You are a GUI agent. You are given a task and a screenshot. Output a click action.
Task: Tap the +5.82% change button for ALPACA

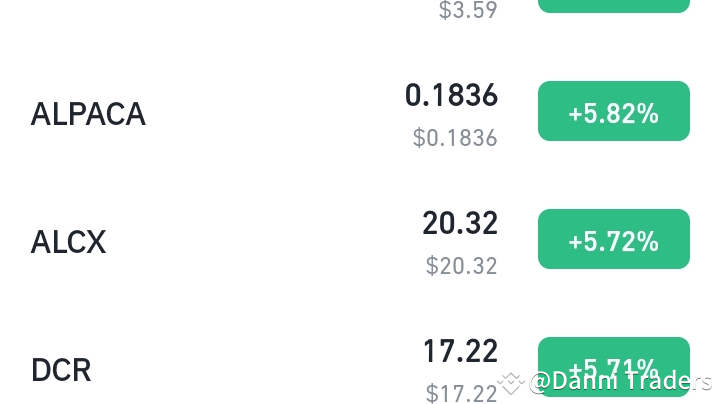click(x=613, y=112)
